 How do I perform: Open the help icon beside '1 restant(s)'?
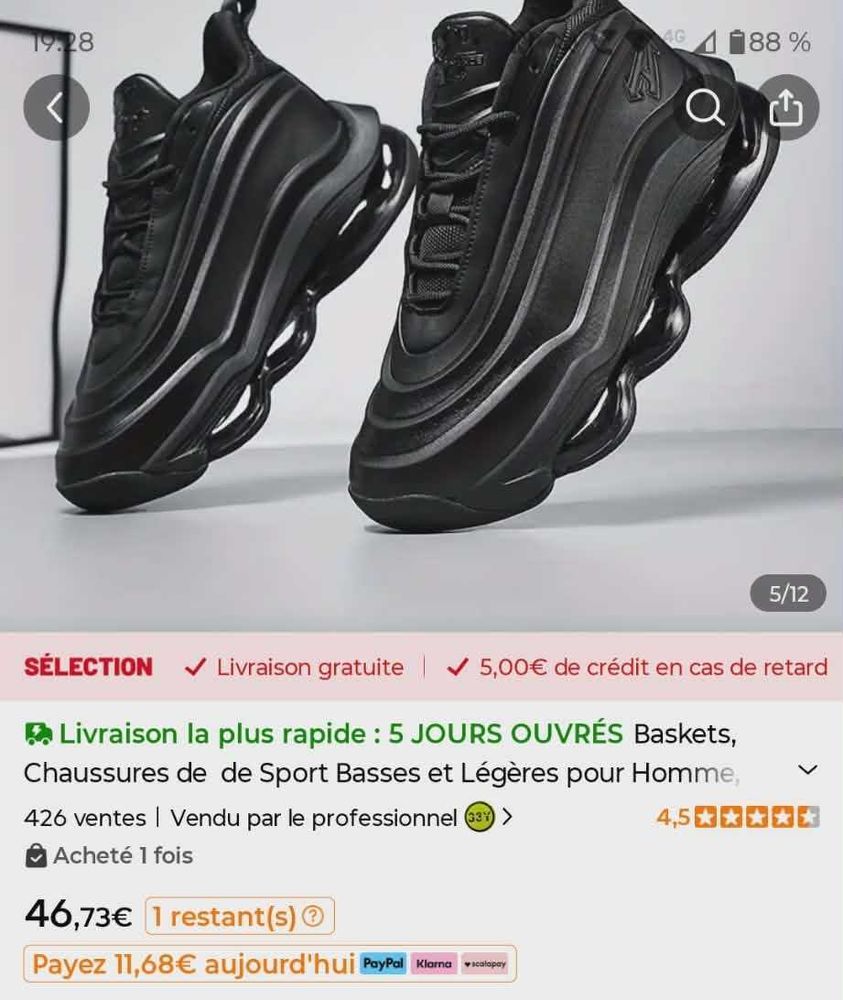(314, 916)
